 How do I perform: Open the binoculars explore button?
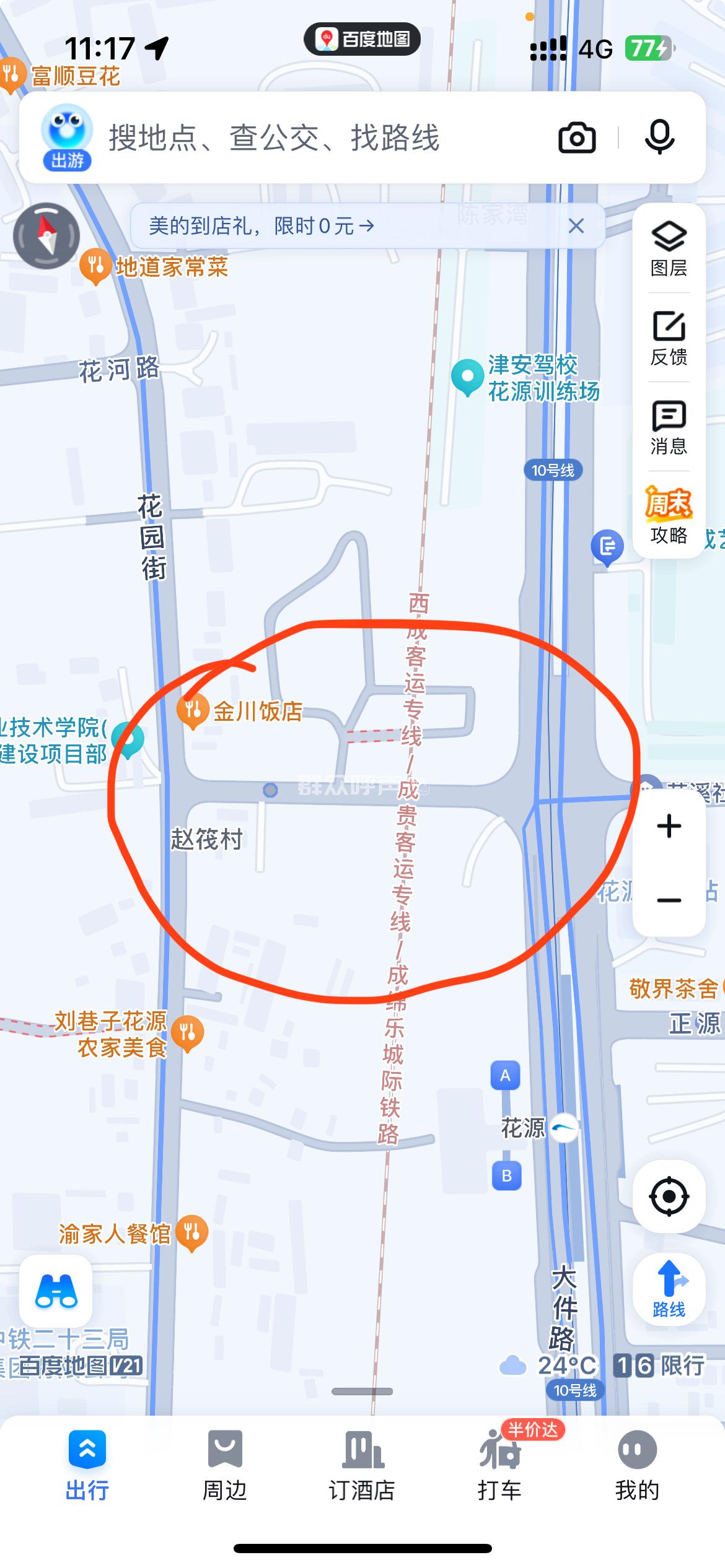tap(56, 1291)
